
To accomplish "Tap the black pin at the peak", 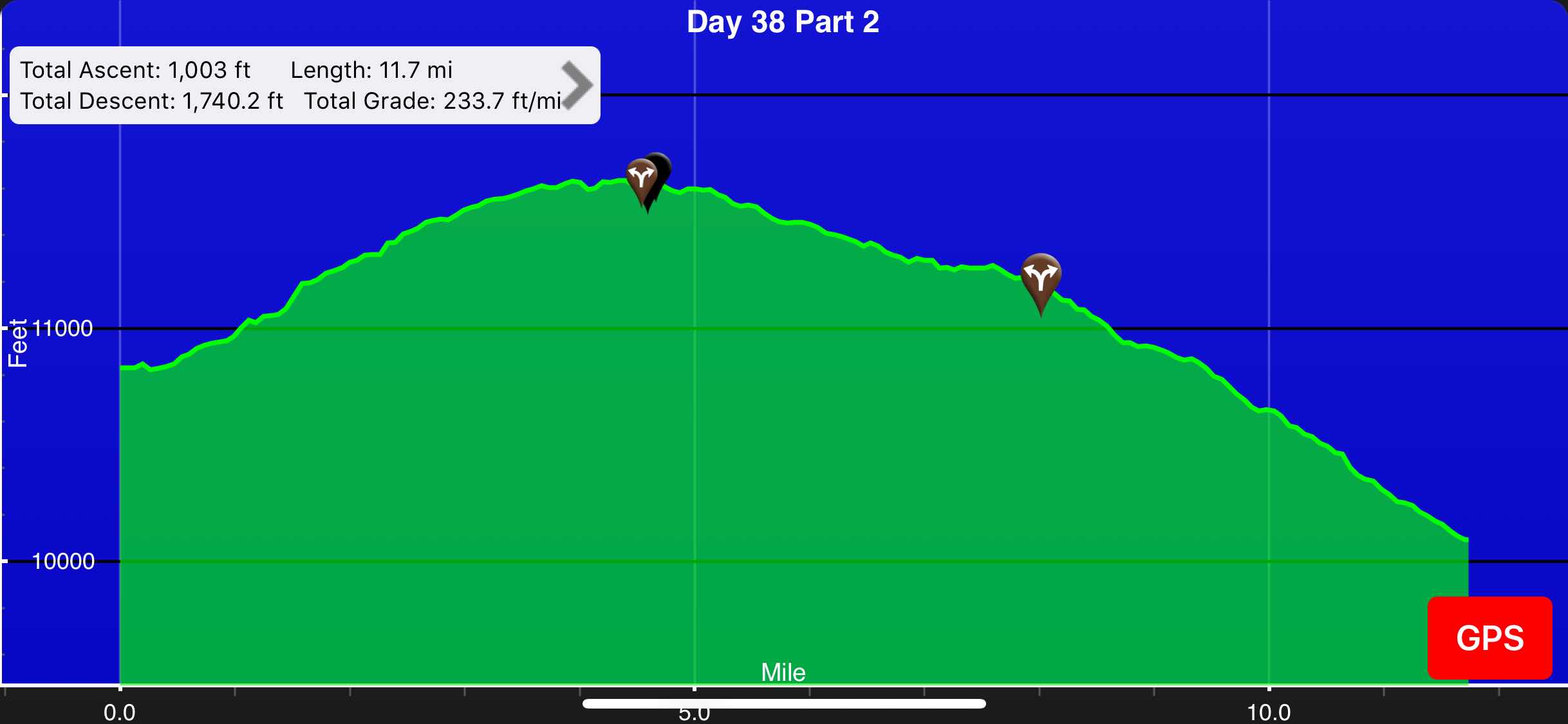I will tap(662, 165).
